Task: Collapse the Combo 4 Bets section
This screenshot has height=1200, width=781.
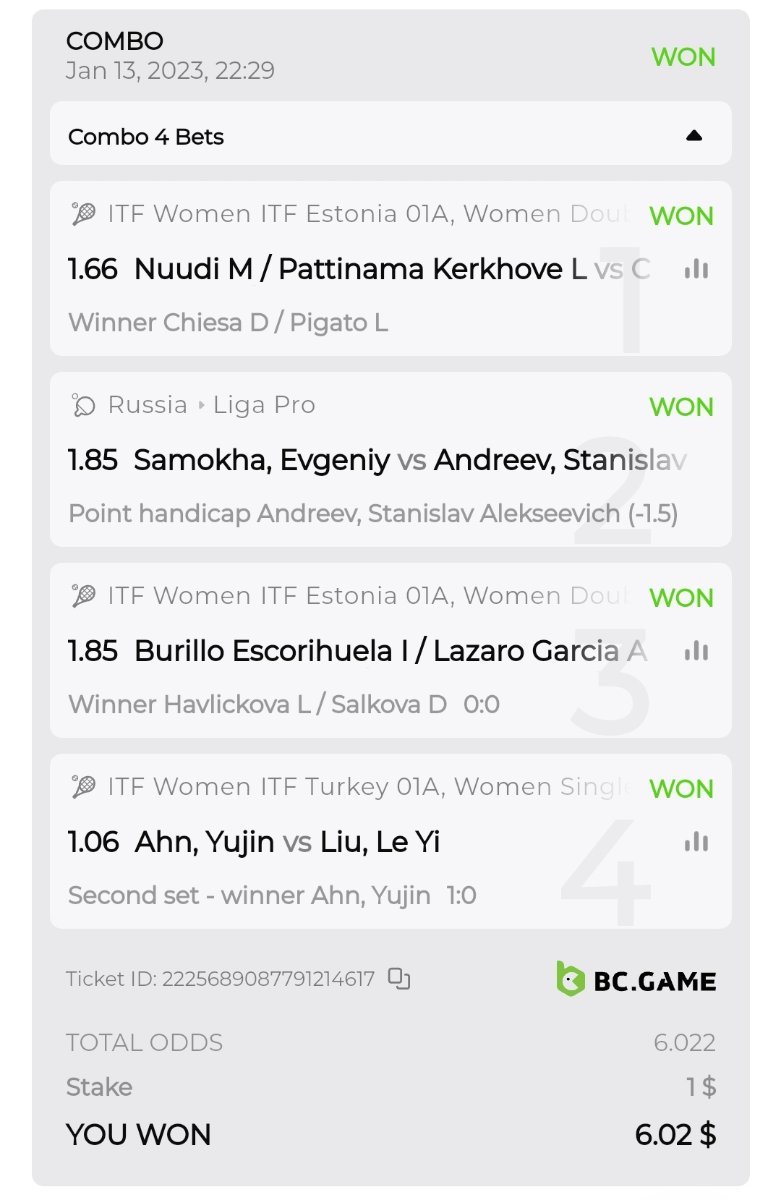Action: (x=694, y=136)
